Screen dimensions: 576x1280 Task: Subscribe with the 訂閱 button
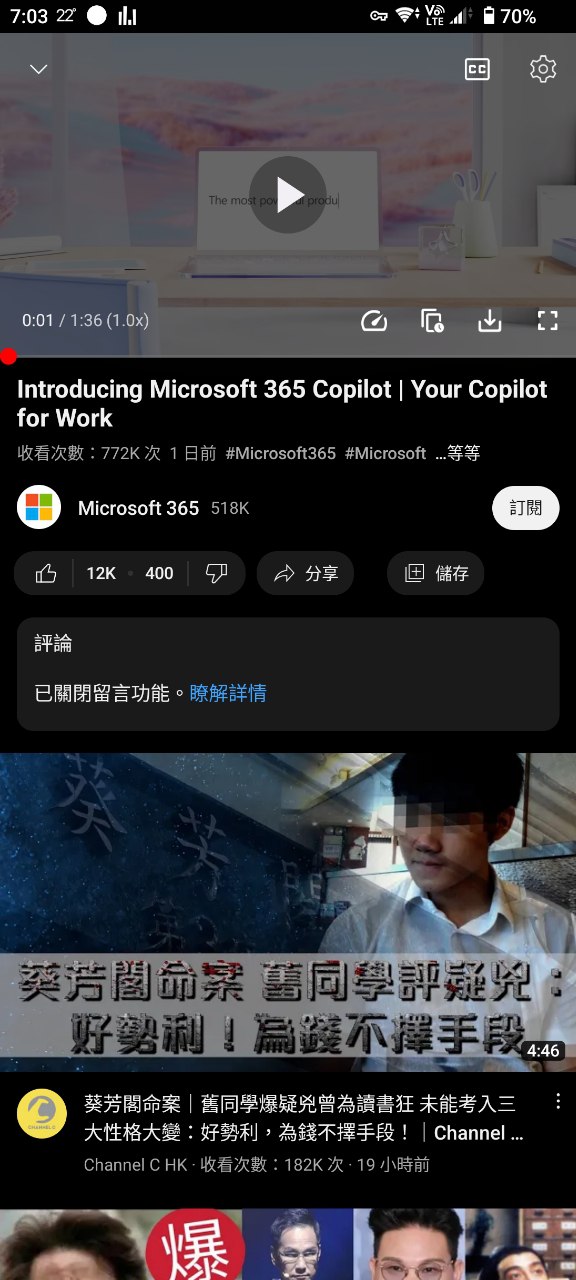point(526,508)
